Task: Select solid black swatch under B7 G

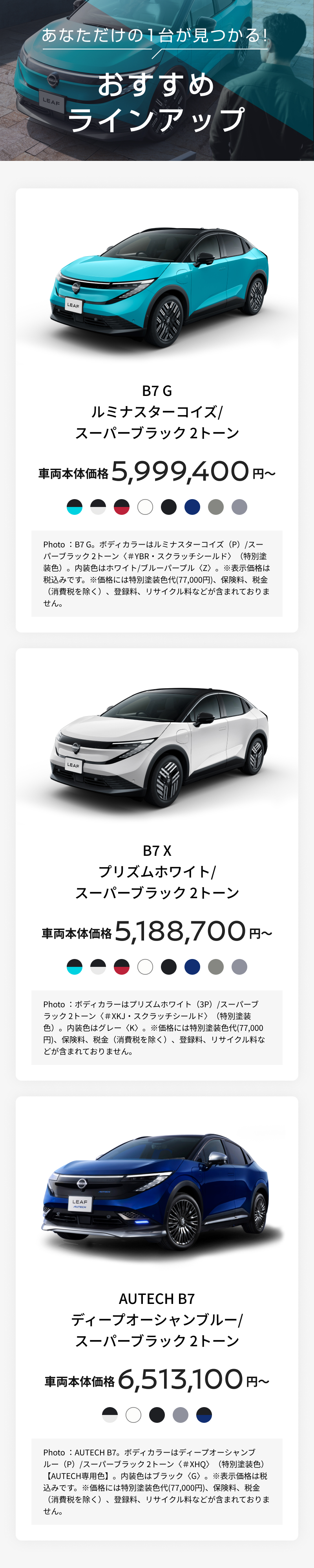Action: 168,507
